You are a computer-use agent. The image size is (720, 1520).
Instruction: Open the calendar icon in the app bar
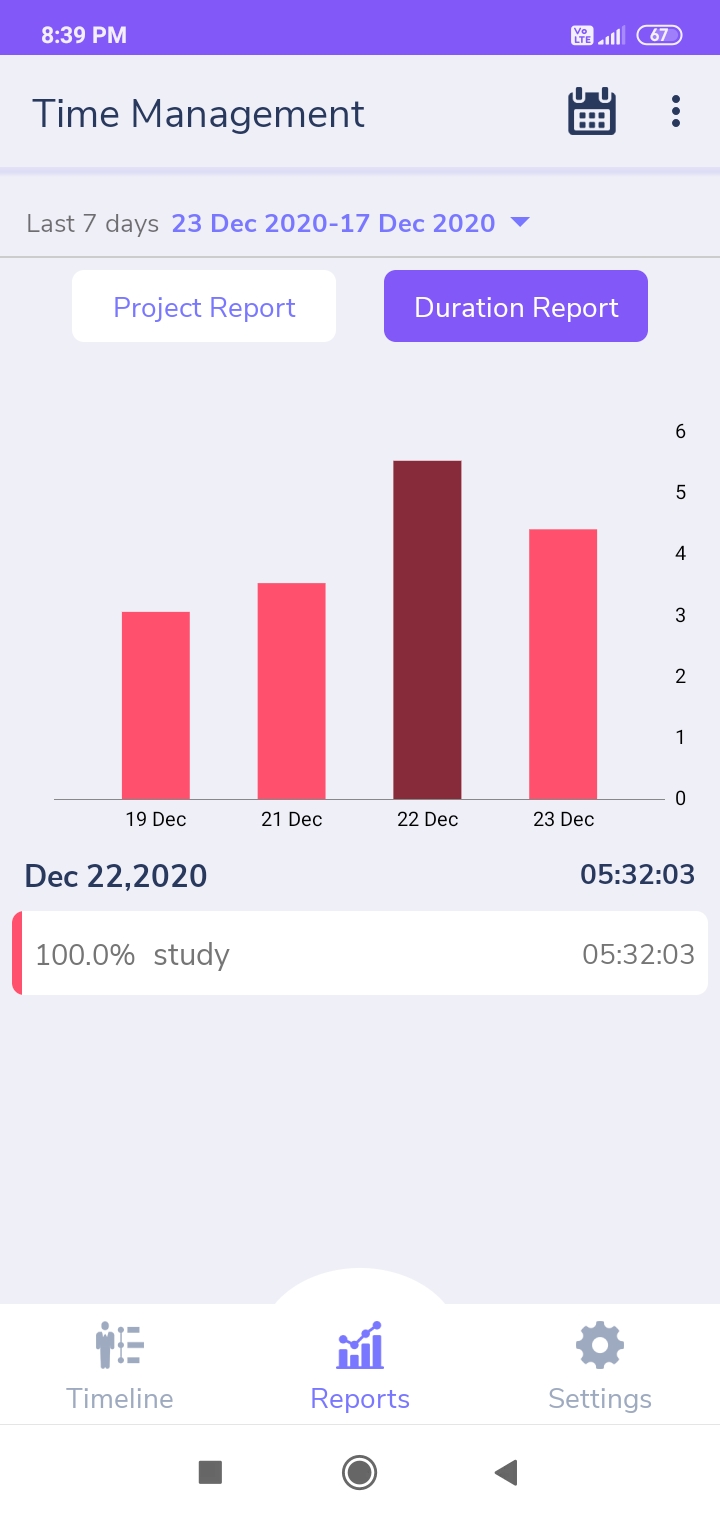592,112
